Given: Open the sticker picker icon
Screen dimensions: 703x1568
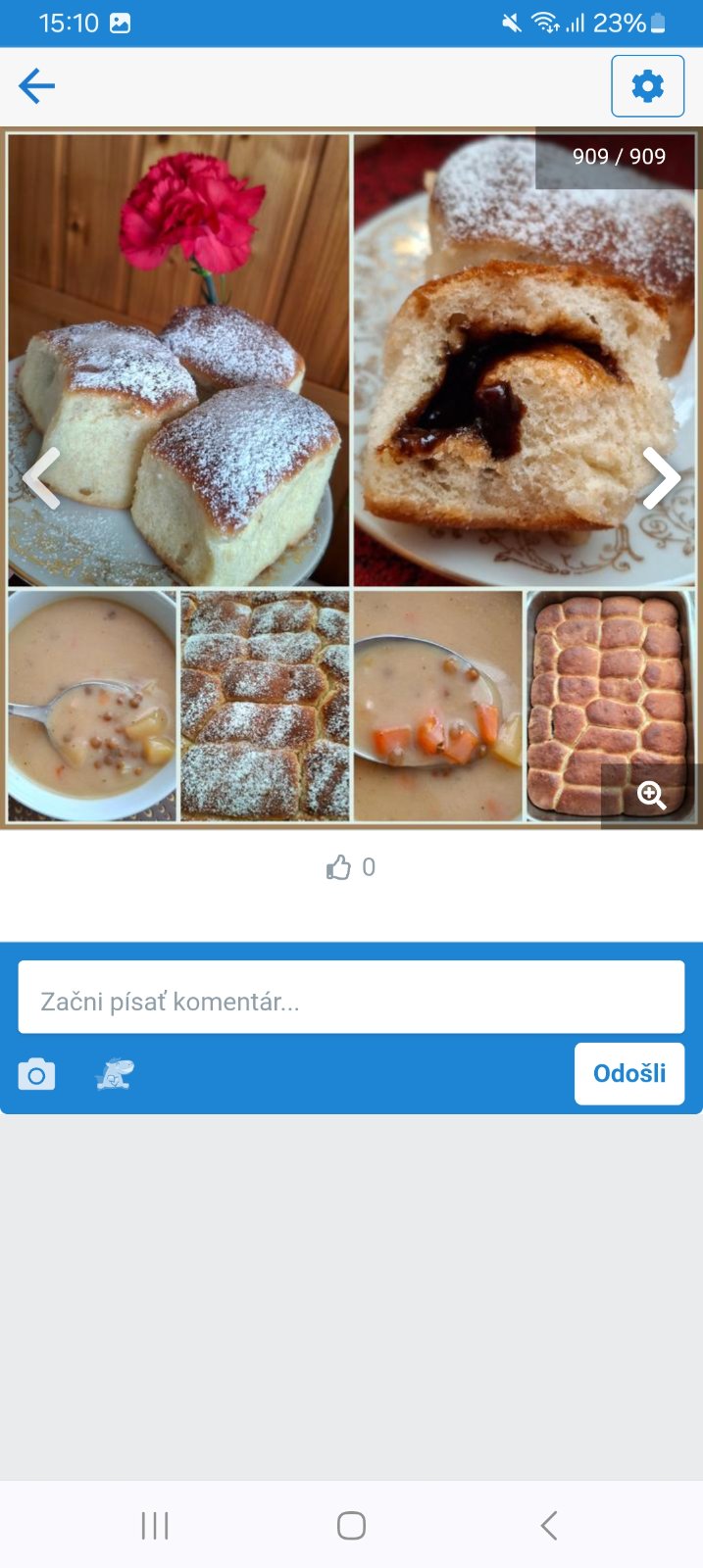Looking at the screenshot, I should point(115,1075).
